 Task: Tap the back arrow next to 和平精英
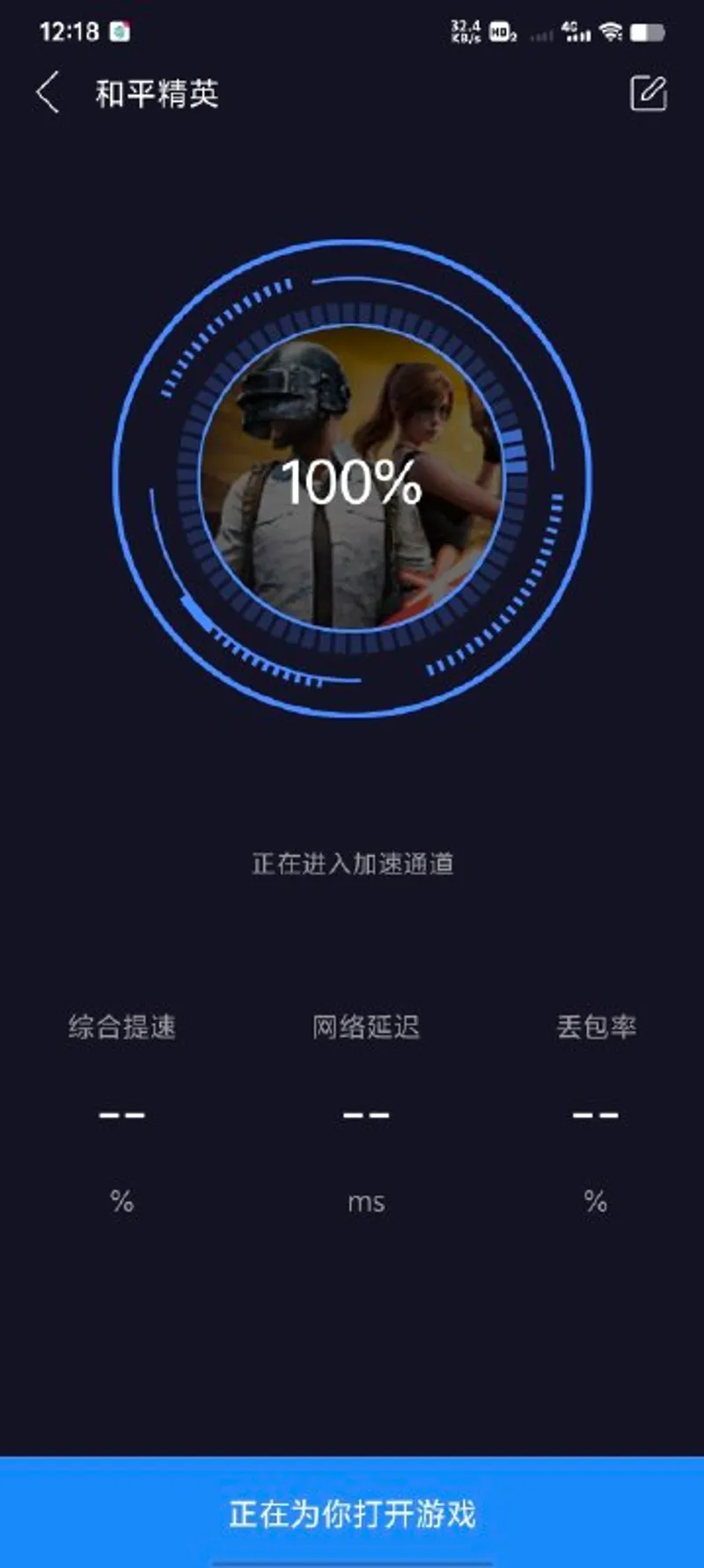[48, 92]
